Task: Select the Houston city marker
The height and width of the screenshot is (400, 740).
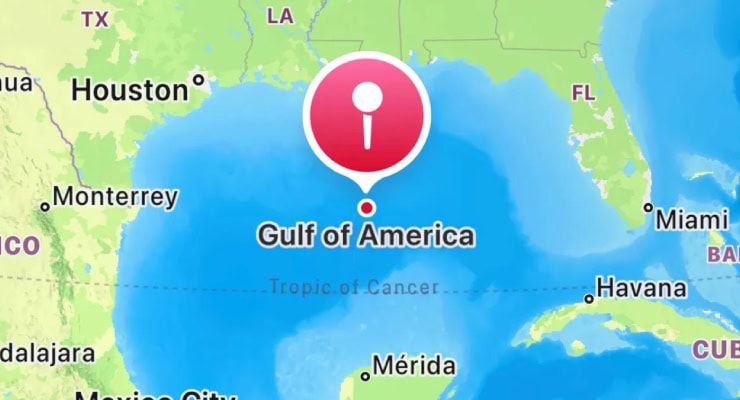Action: pyautogui.click(x=198, y=79)
